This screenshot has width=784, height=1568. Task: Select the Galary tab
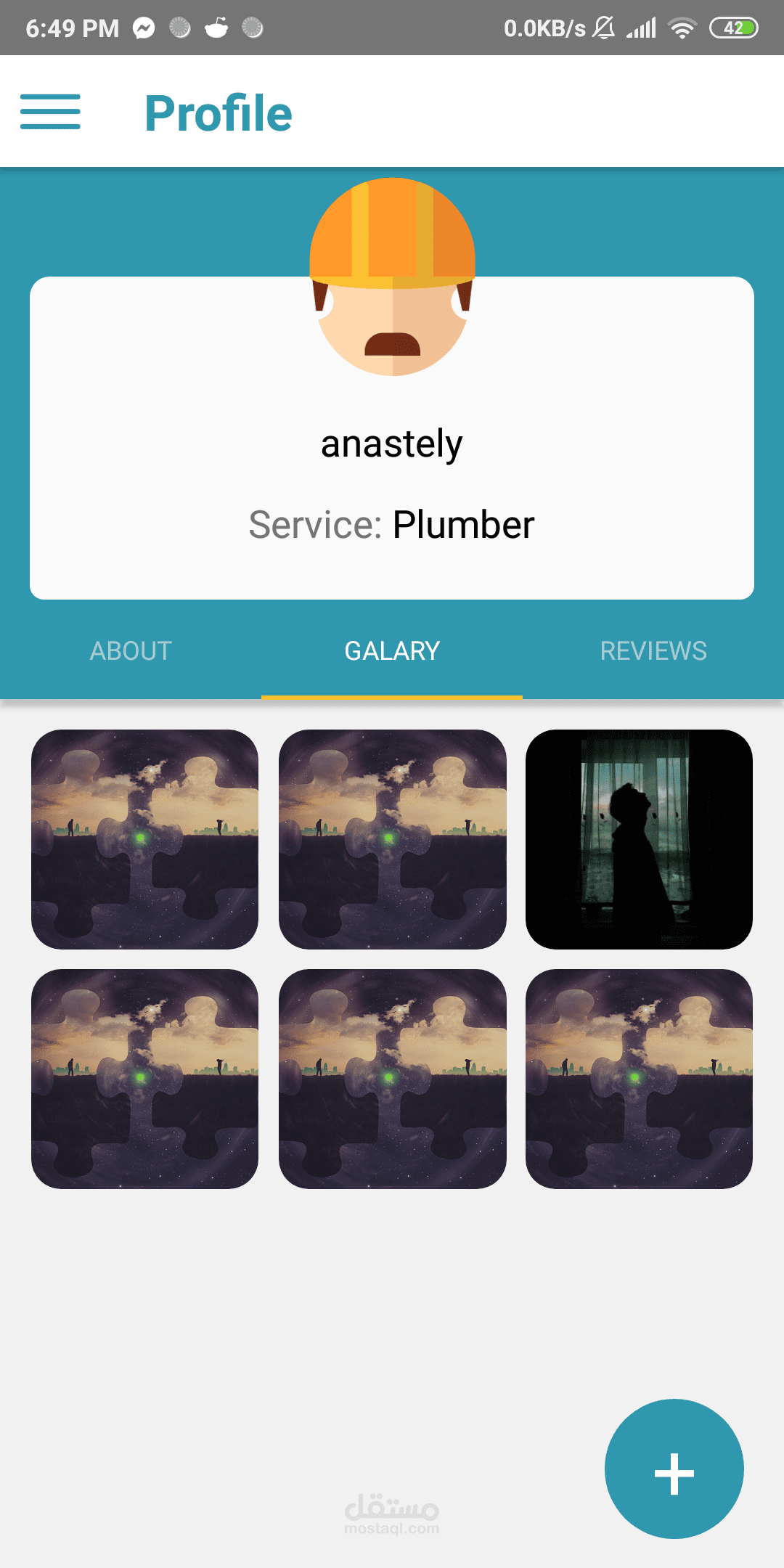(392, 651)
